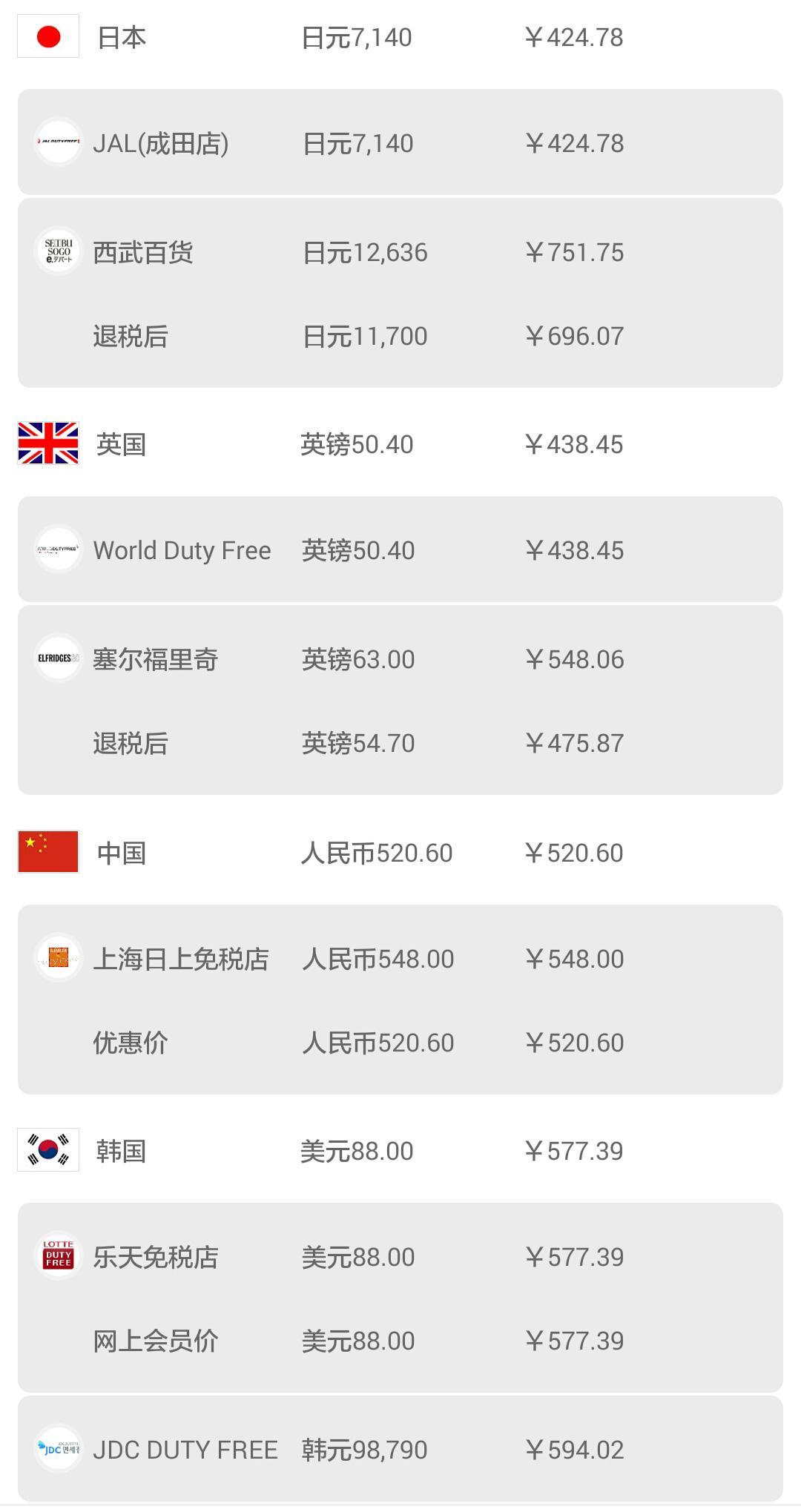Viewport: 801px width, 1512px height.
Task: Open the 西武百货 price card
Action: pyautogui.click(x=400, y=292)
